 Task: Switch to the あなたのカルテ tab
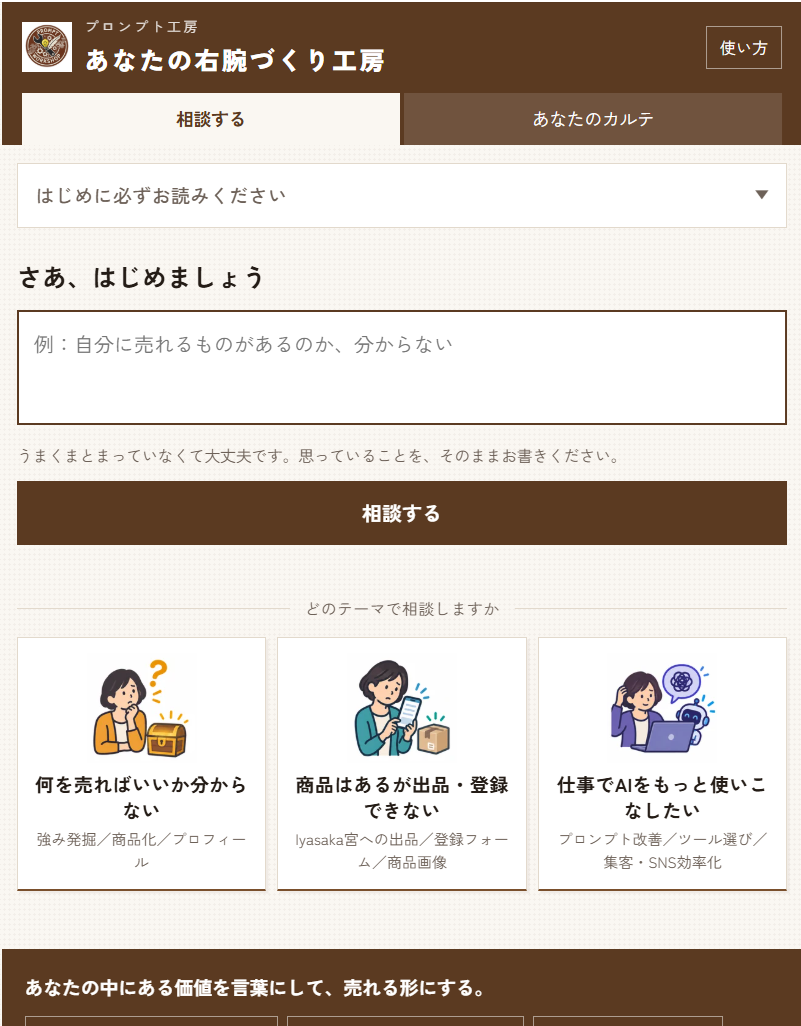592,119
